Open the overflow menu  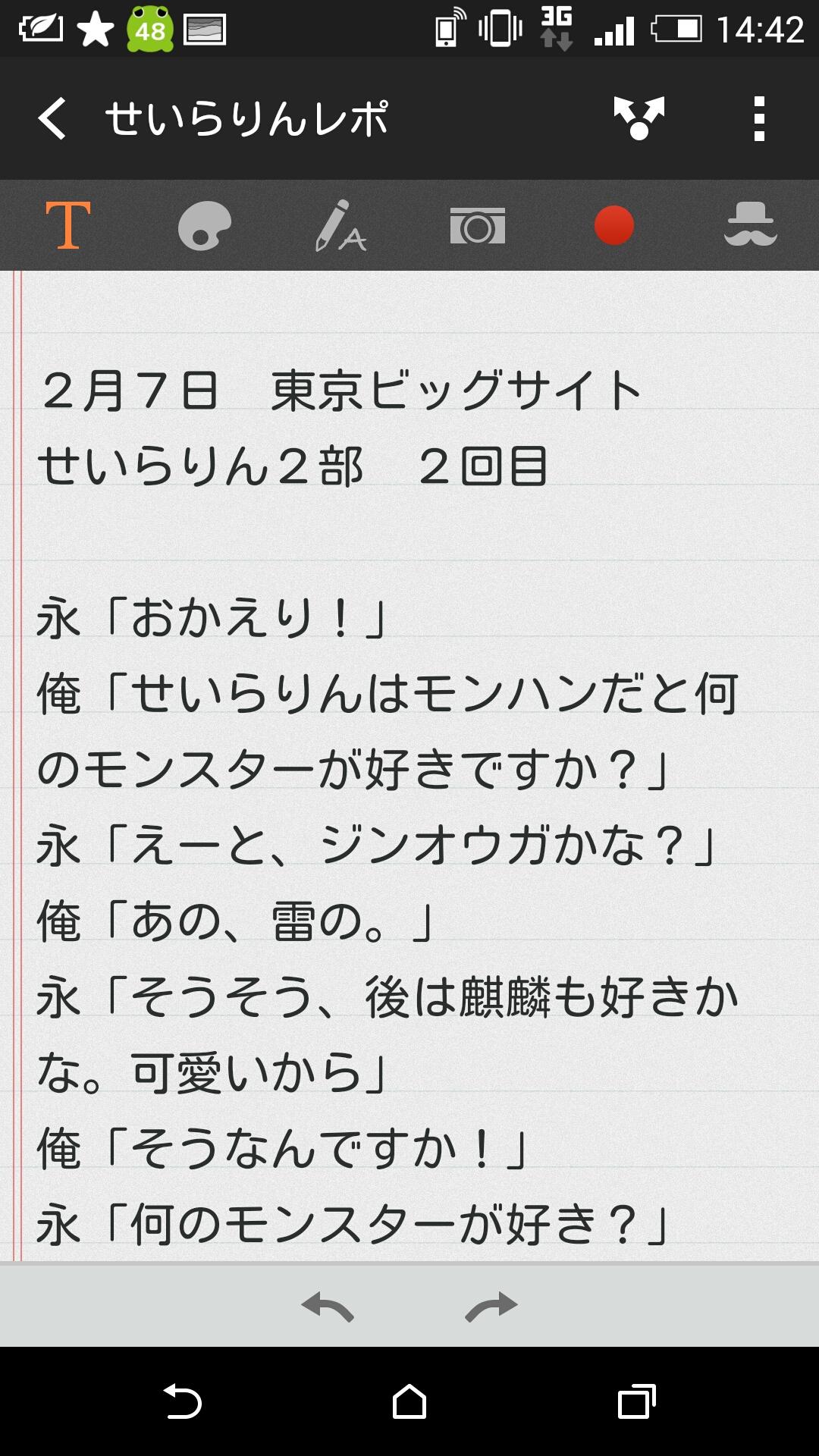pos(759,118)
